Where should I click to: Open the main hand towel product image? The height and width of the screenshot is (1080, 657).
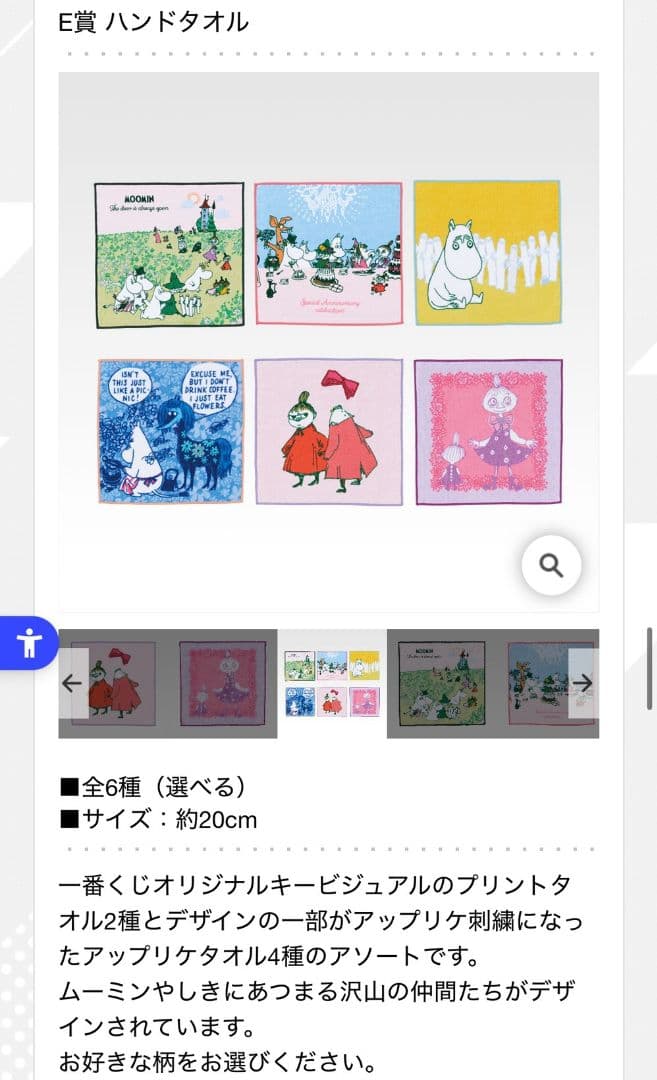[x=328, y=340]
